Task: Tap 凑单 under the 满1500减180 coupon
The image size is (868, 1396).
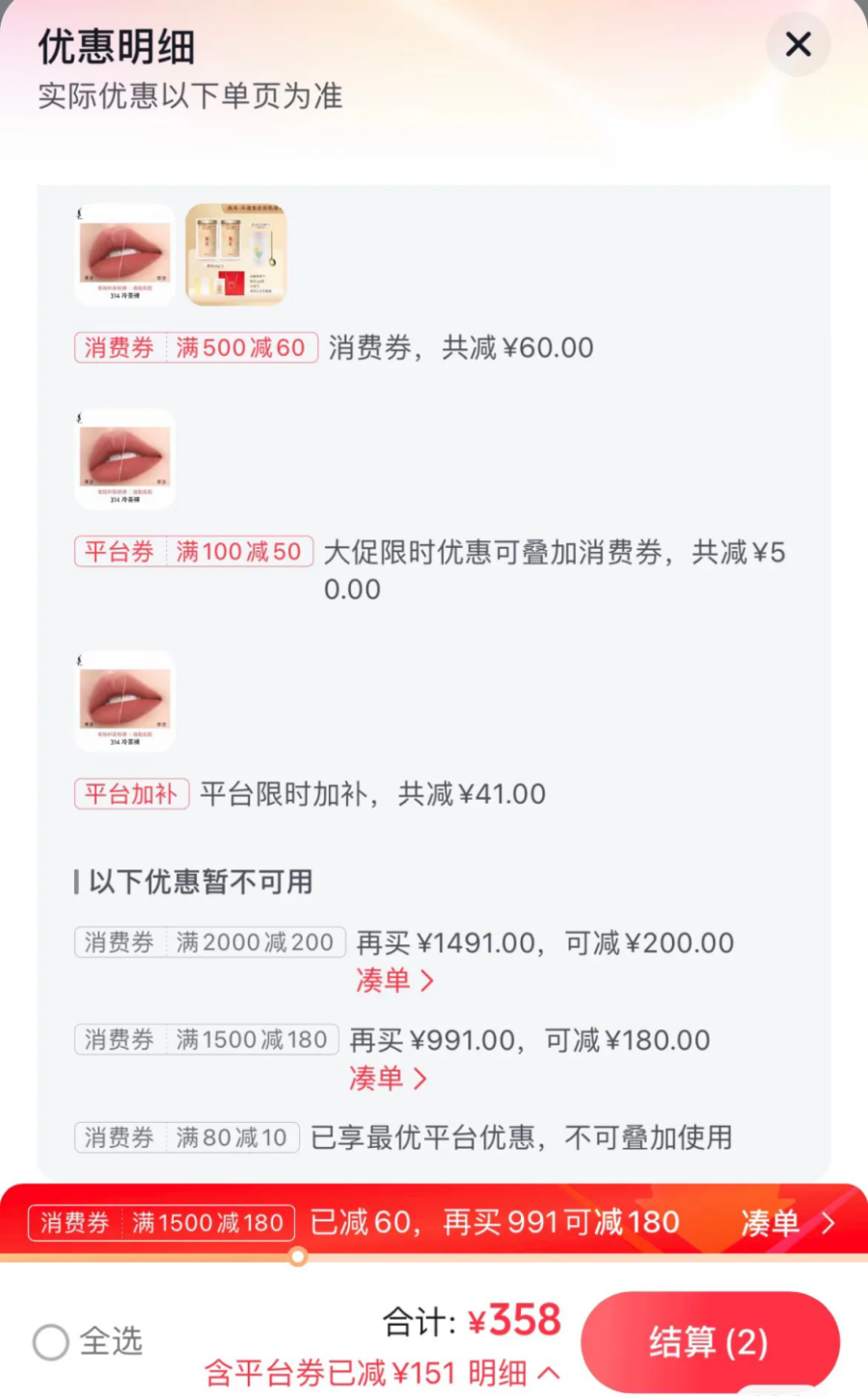Action: 388,1078
